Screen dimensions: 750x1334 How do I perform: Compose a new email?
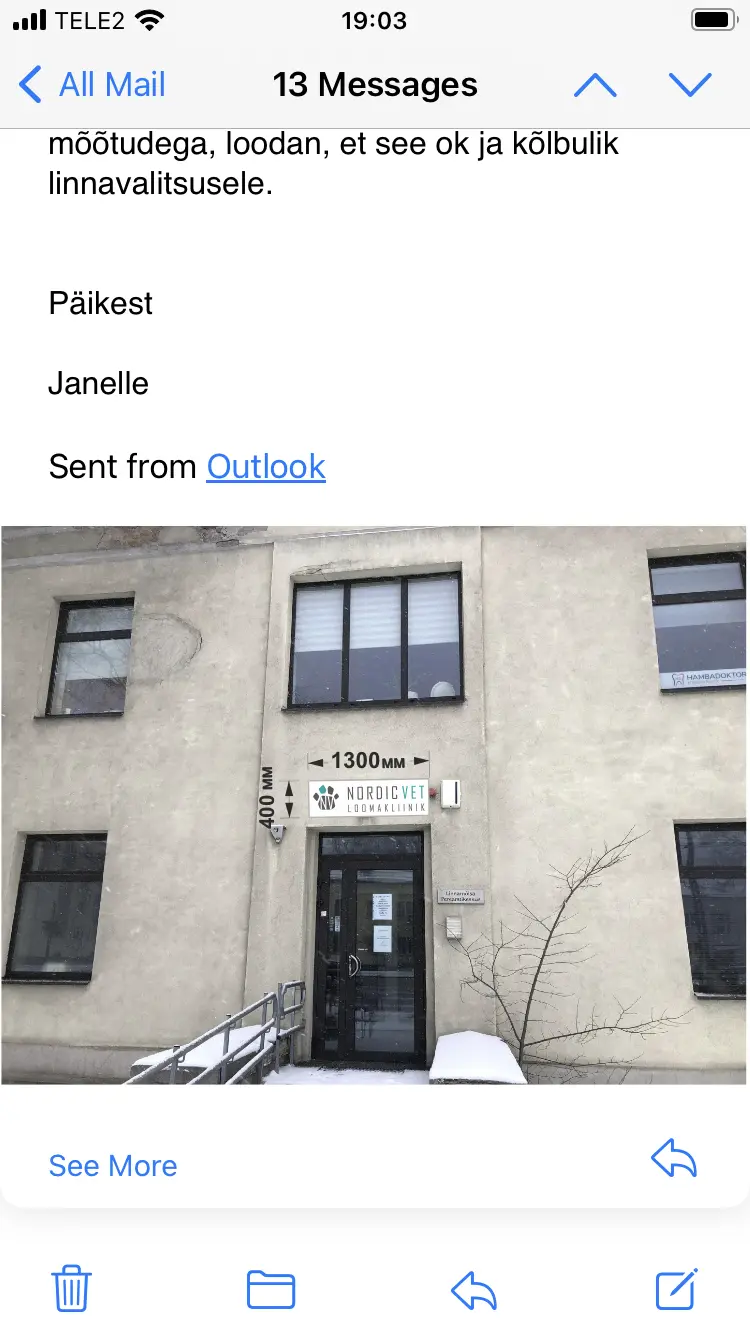coord(677,1289)
